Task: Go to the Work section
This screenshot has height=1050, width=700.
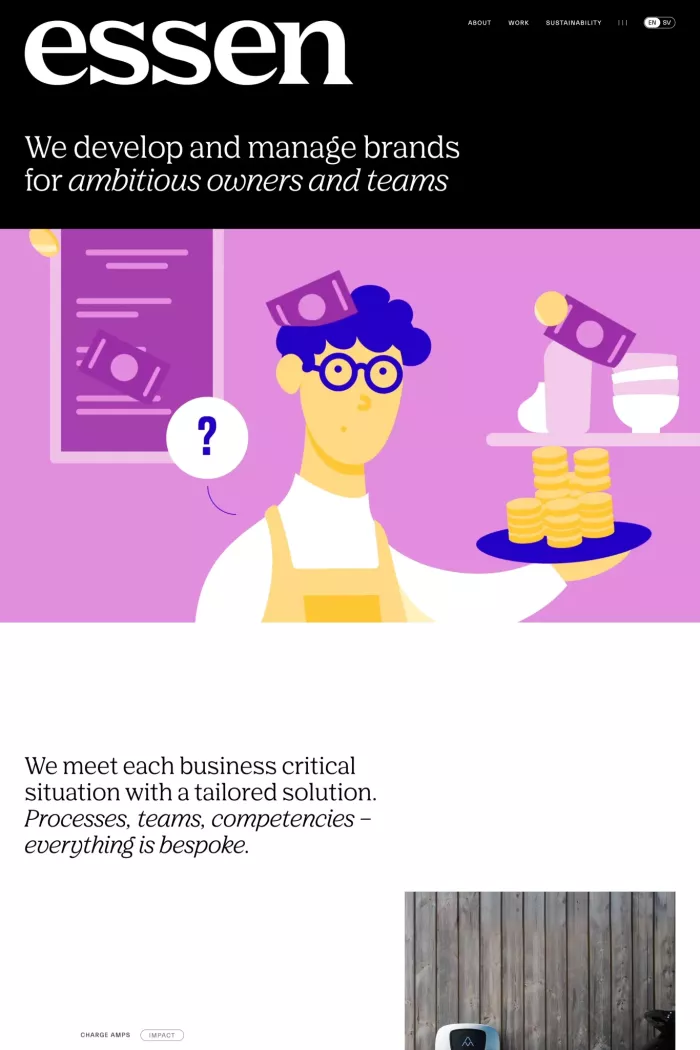Action: coord(518,22)
